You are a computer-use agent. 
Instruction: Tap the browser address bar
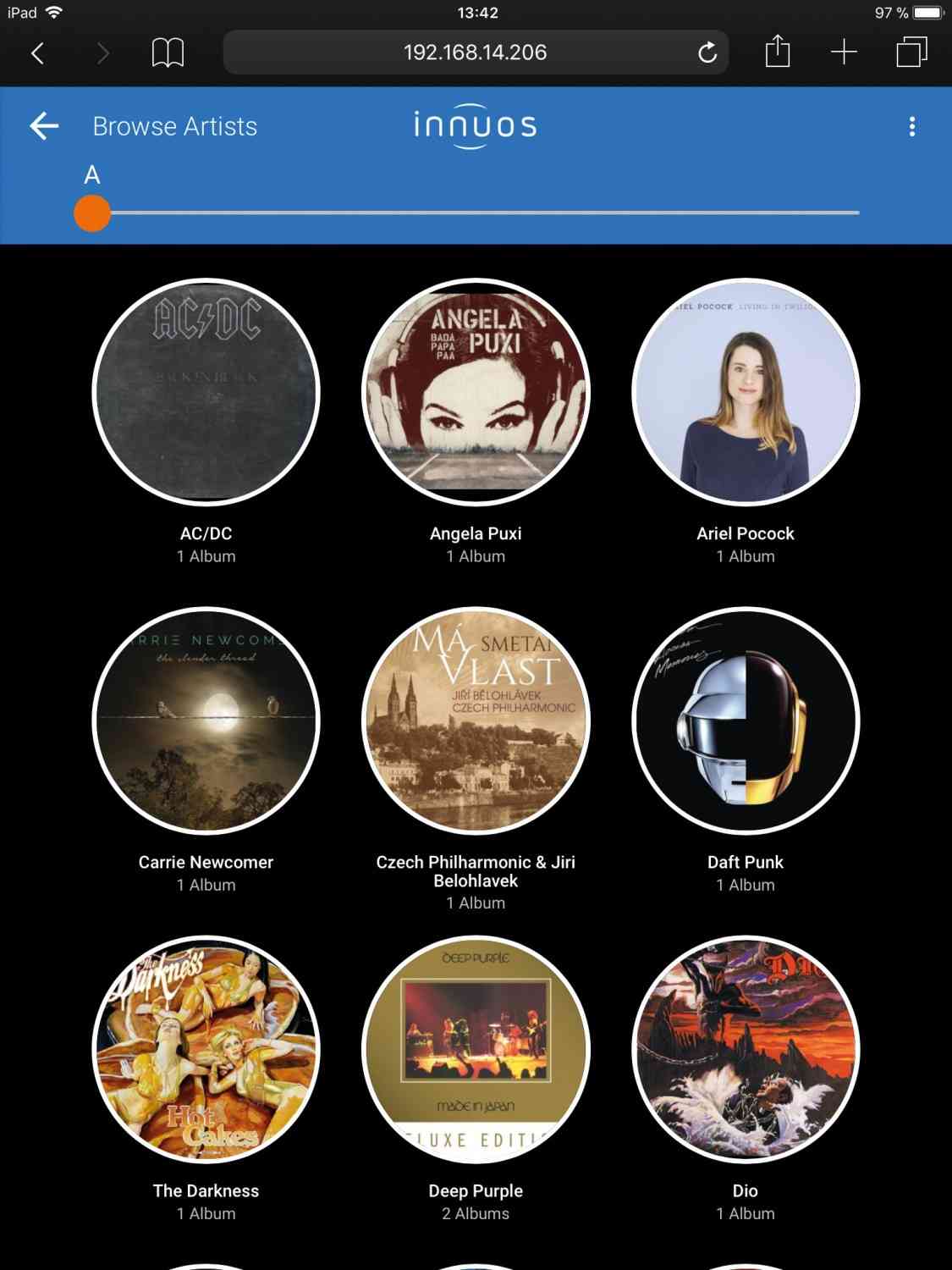coord(457,52)
